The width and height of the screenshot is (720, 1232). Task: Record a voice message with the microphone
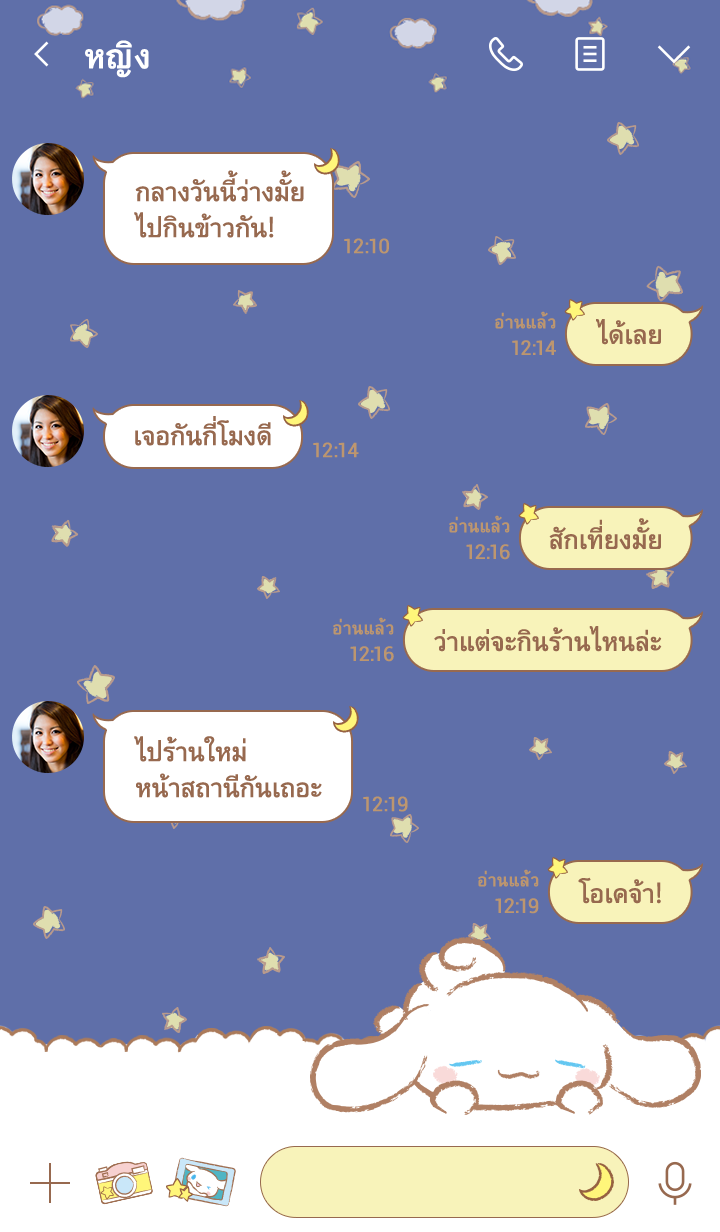click(675, 1183)
